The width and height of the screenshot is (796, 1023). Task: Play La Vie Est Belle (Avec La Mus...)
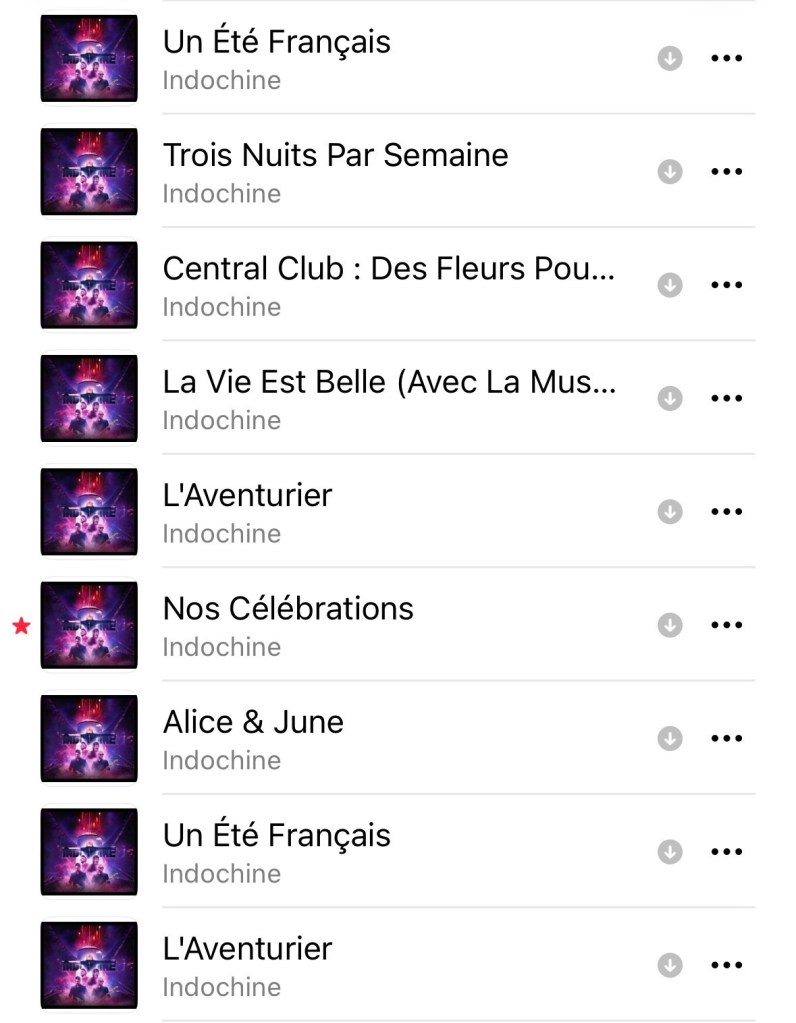pyautogui.click(x=390, y=382)
